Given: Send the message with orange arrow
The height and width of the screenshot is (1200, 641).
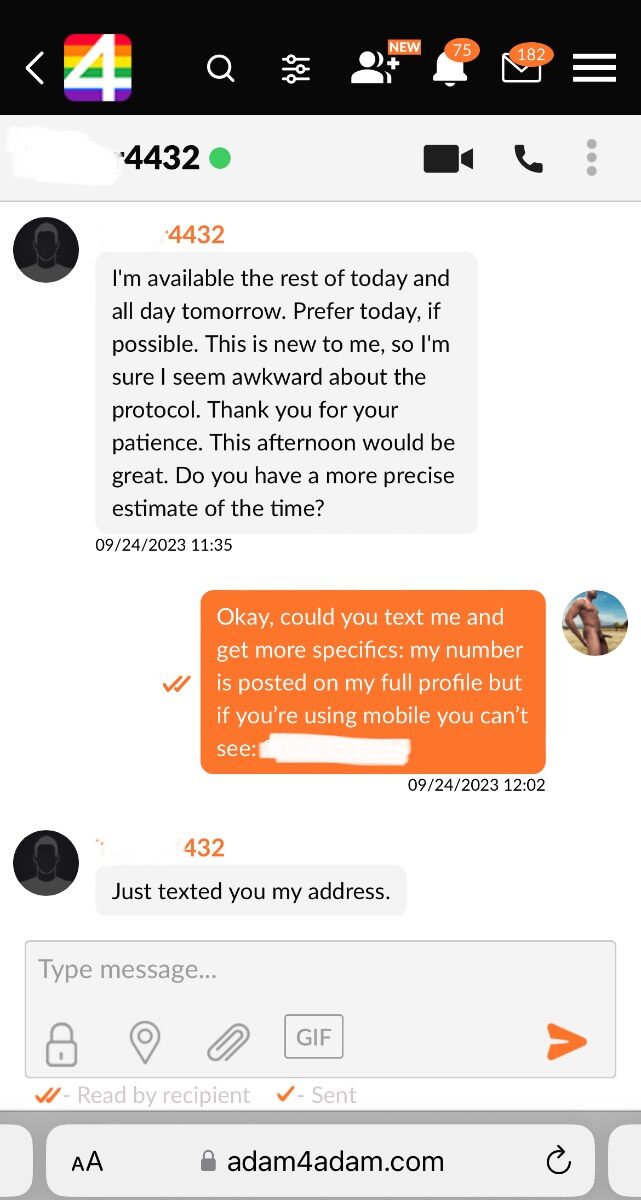Looking at the screenshot, I should [566, 1041].
